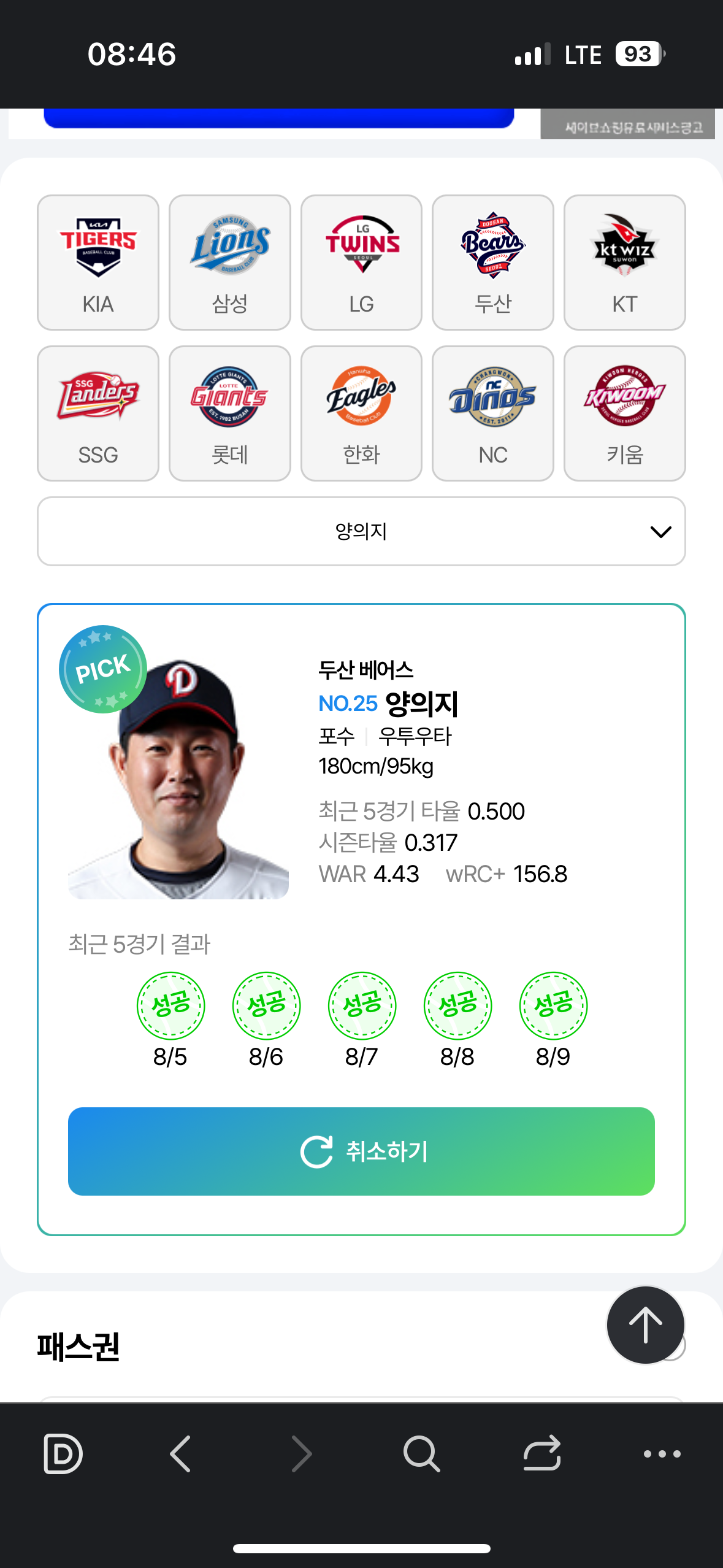Jump to top with the arrow button
This screenshot has width=723, height=1568.
click(x=645, y=1325)
